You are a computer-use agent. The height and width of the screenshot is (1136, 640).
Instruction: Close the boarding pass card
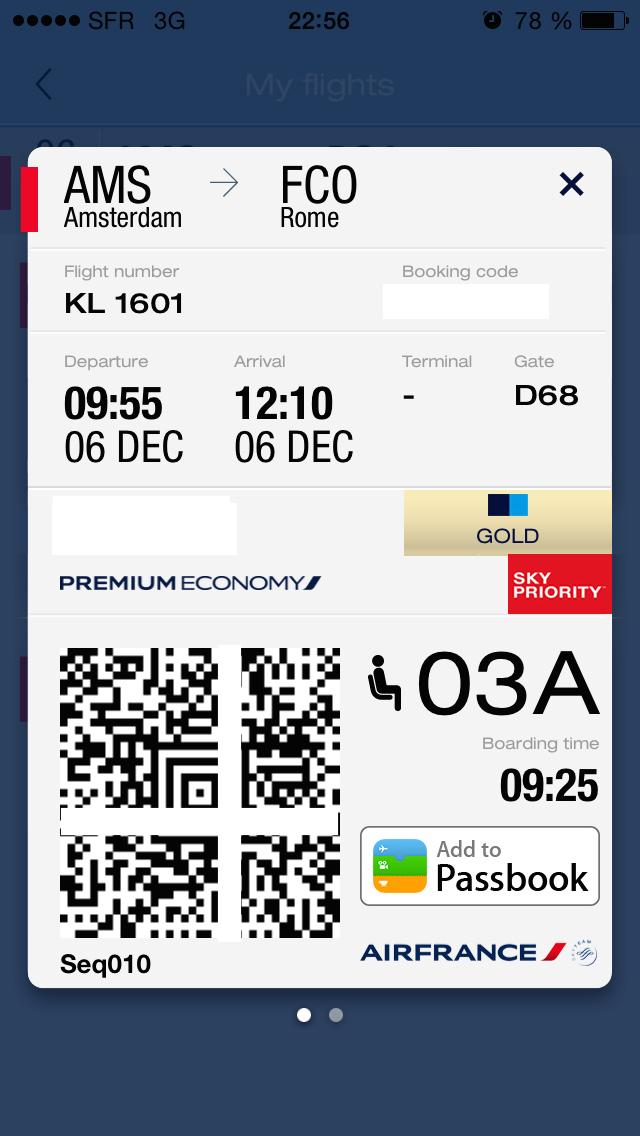[x=571, y=184]
